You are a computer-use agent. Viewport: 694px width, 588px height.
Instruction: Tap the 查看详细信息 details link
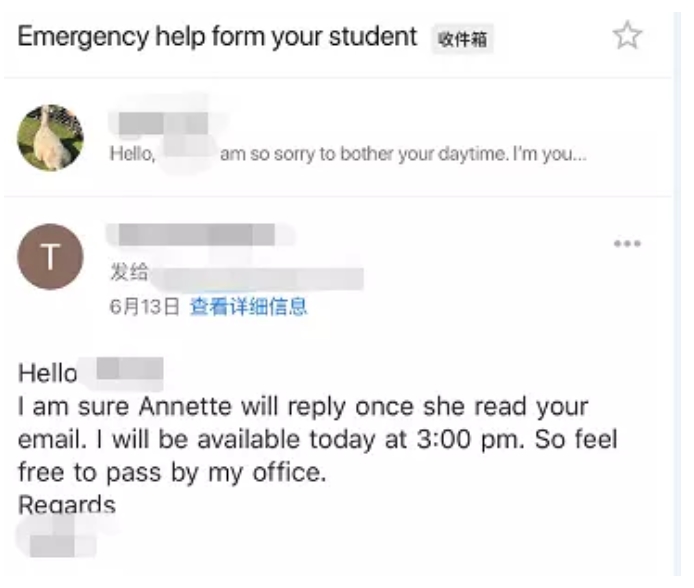click(x=248, y=307)
